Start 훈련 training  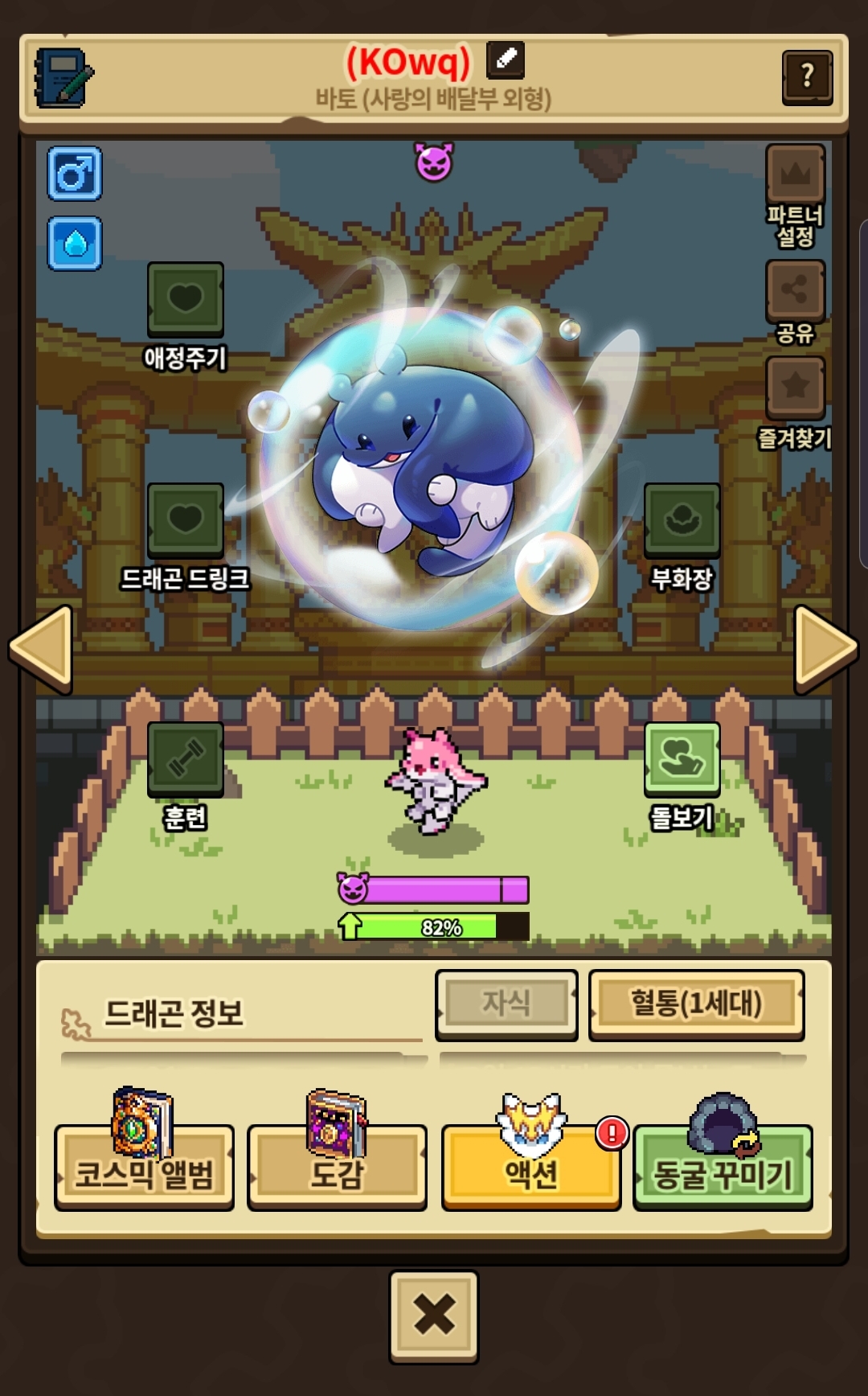[185, 758]
